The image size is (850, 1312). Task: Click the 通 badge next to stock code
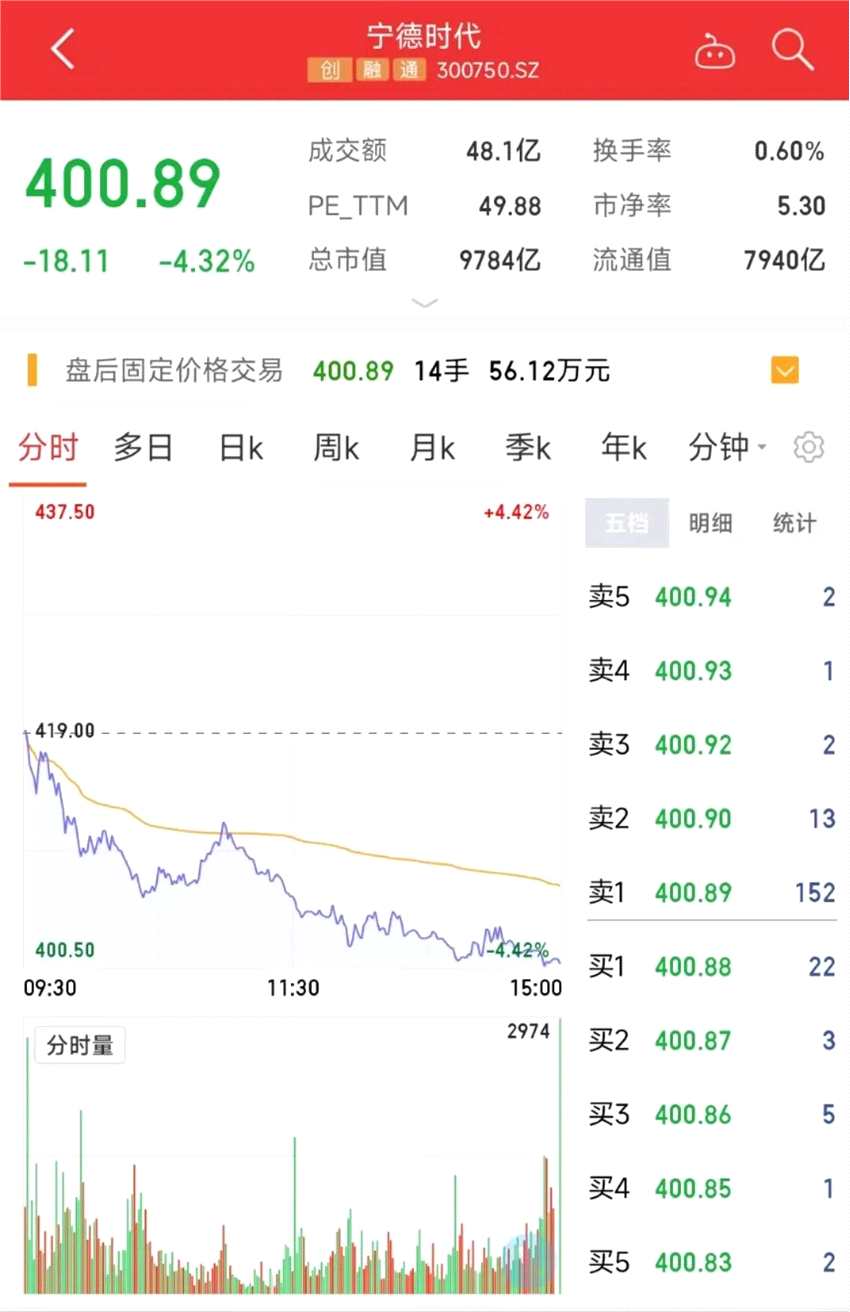pyautogui.click(x=408, y=70)
